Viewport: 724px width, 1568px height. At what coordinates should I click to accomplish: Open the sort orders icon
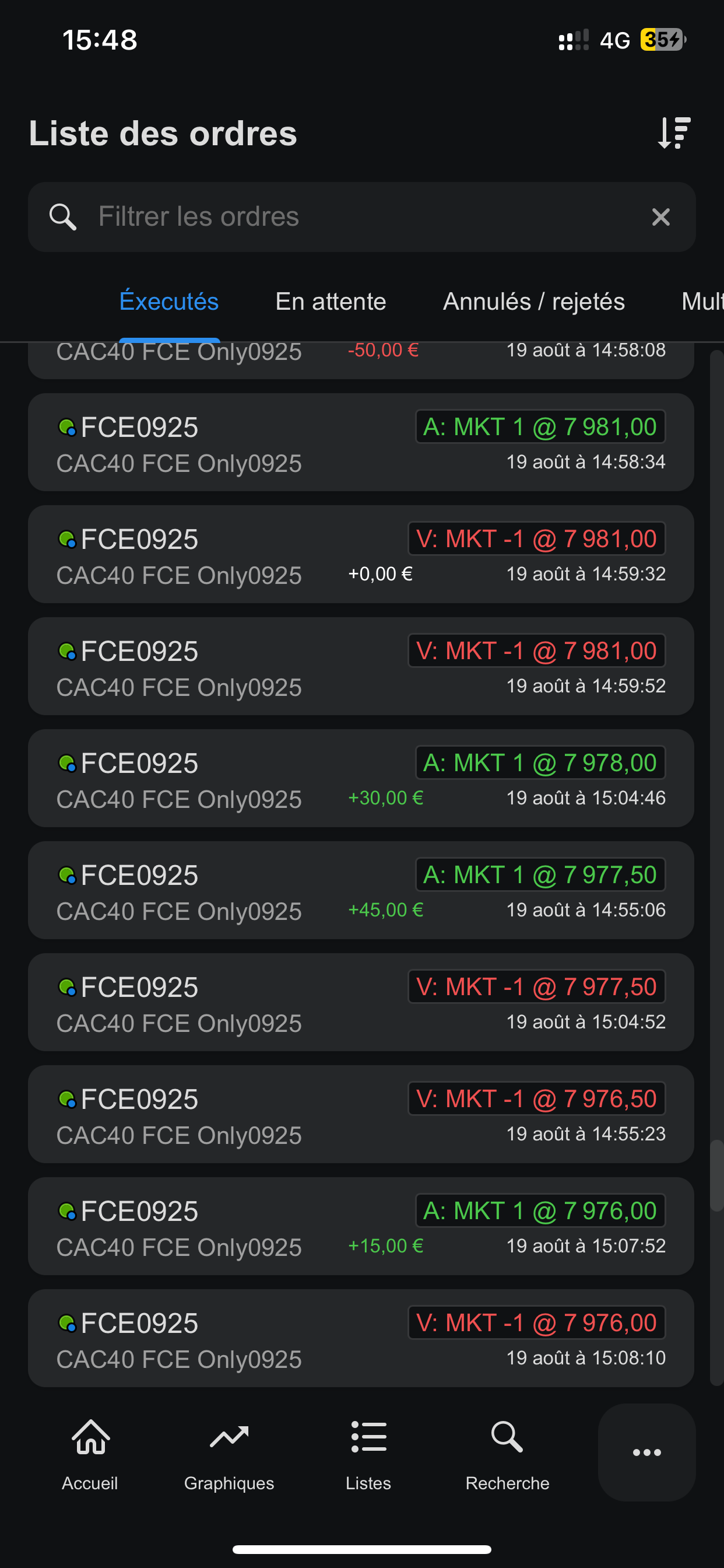pyautogui.click(x=674, y=132)
